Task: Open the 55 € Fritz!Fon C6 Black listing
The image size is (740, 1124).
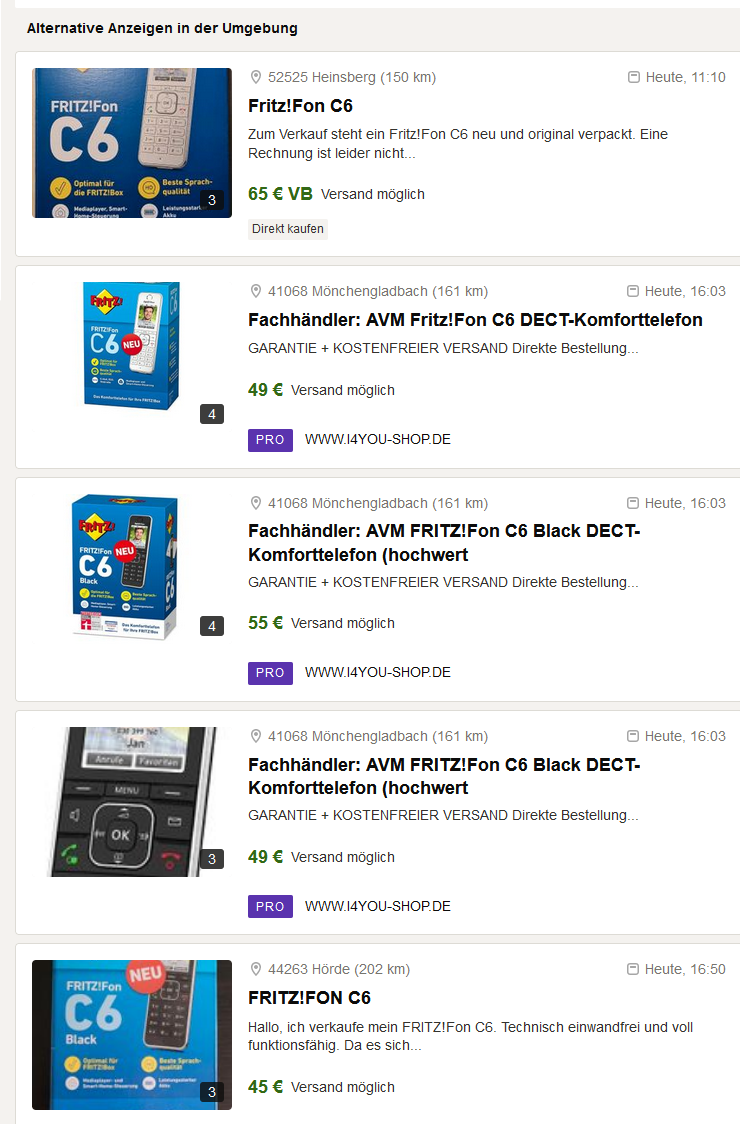Action: (444, 542)
